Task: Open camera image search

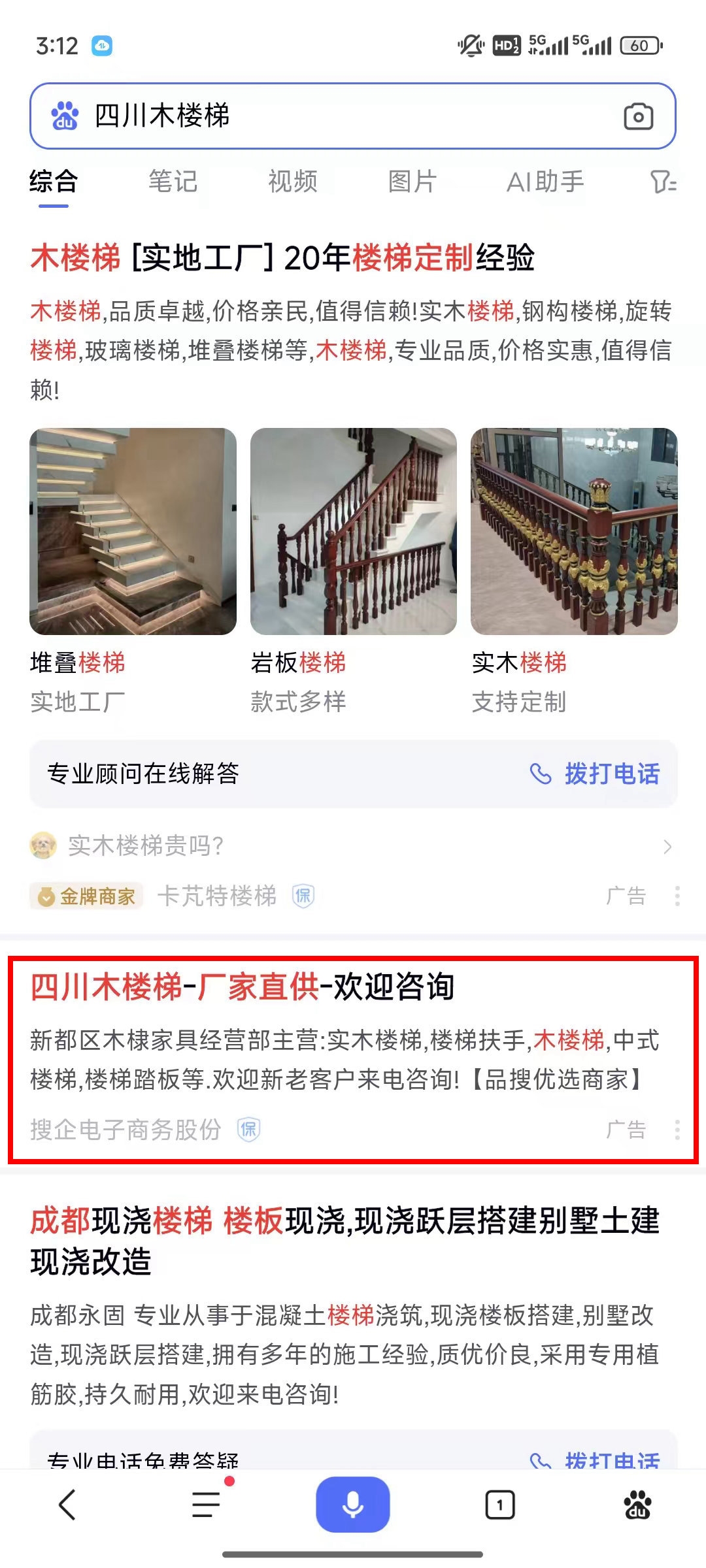Action: 638,117
